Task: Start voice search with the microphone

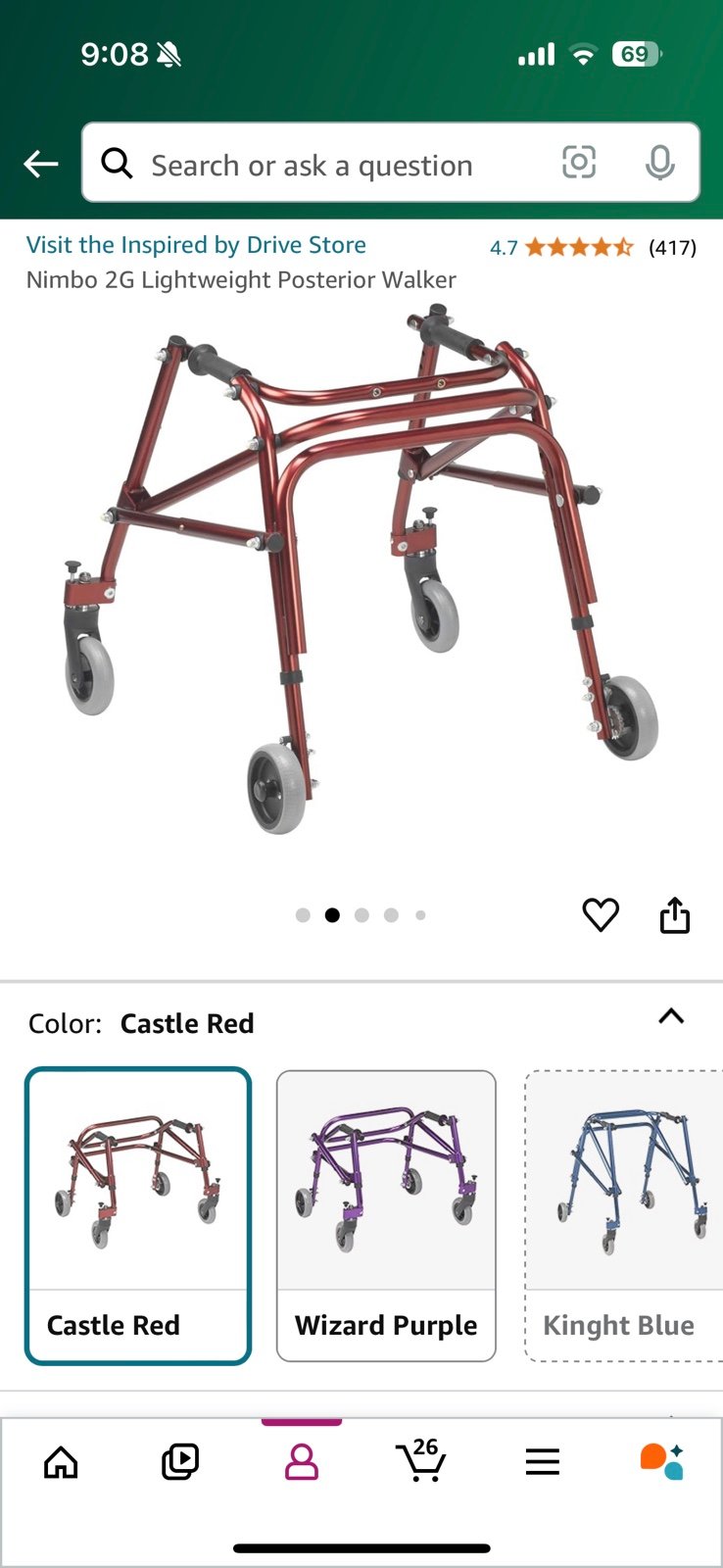Action: coord(659,163)
